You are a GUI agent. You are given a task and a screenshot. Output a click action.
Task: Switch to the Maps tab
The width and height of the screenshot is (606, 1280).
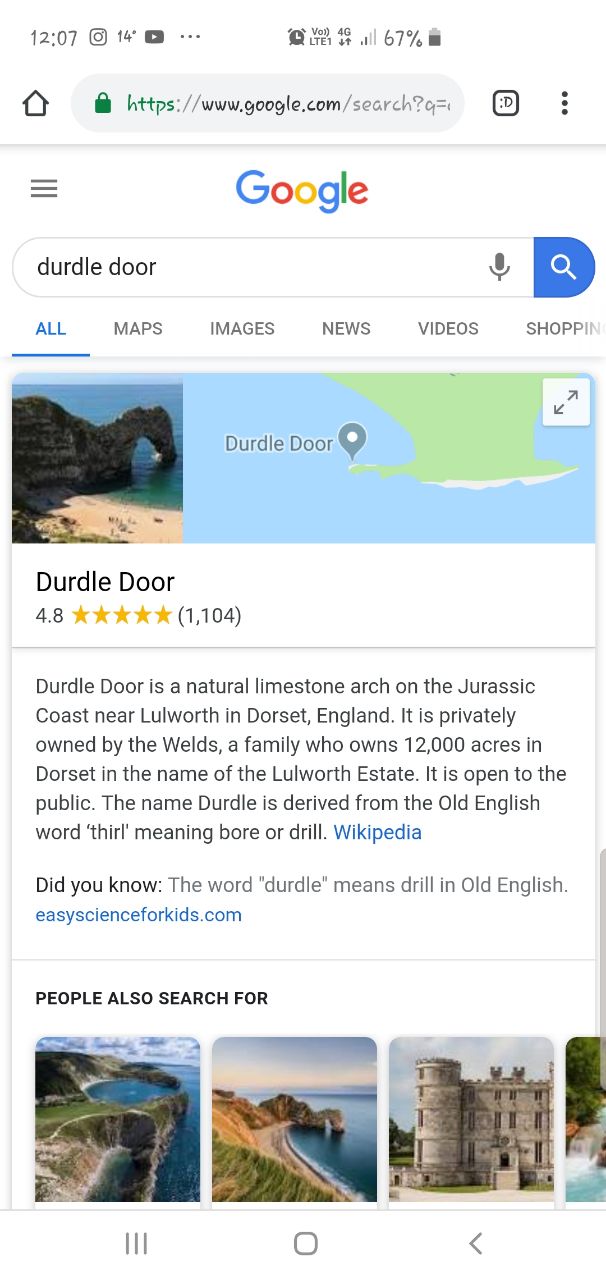(x=138, y=328)
